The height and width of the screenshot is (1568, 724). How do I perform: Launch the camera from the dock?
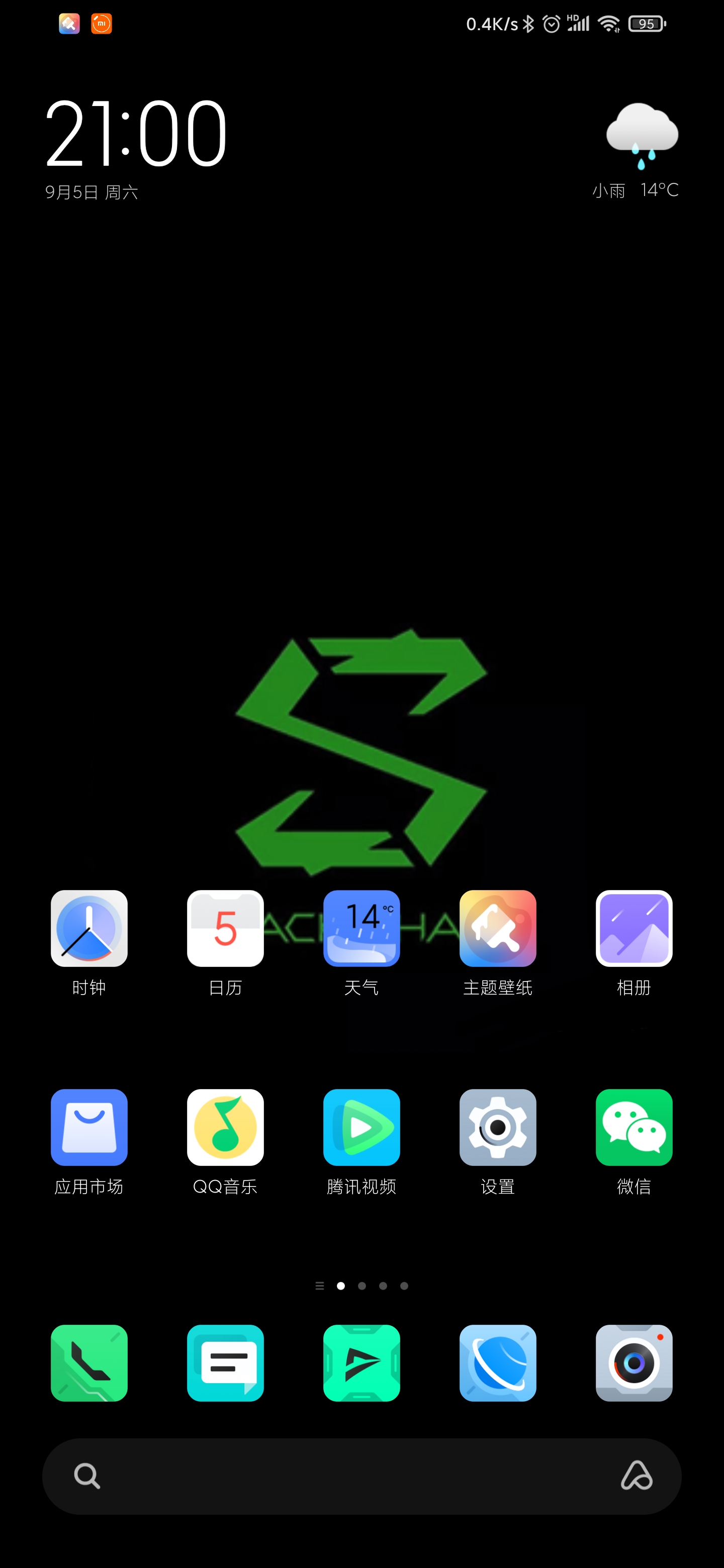coord(634,1363)
